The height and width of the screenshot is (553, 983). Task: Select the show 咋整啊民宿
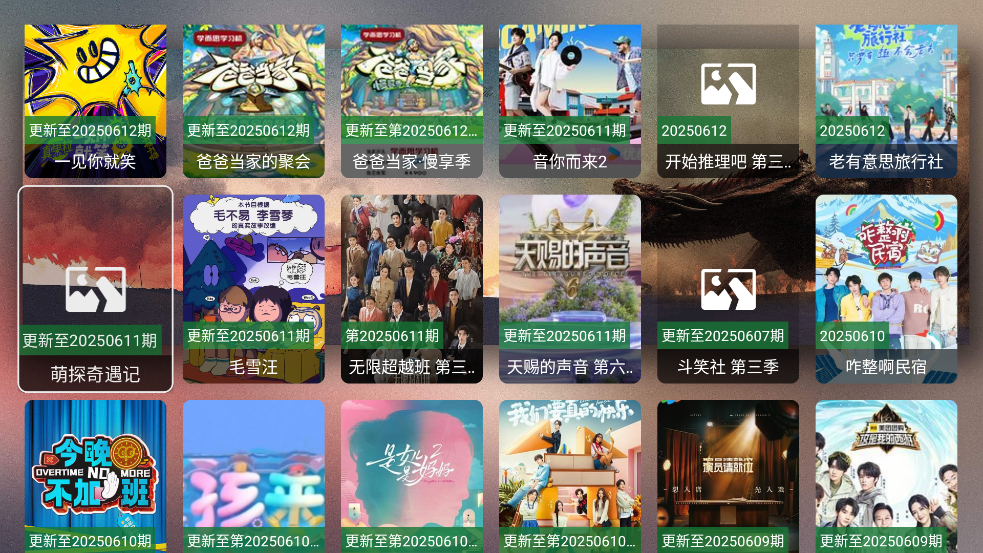pos(885,288)
